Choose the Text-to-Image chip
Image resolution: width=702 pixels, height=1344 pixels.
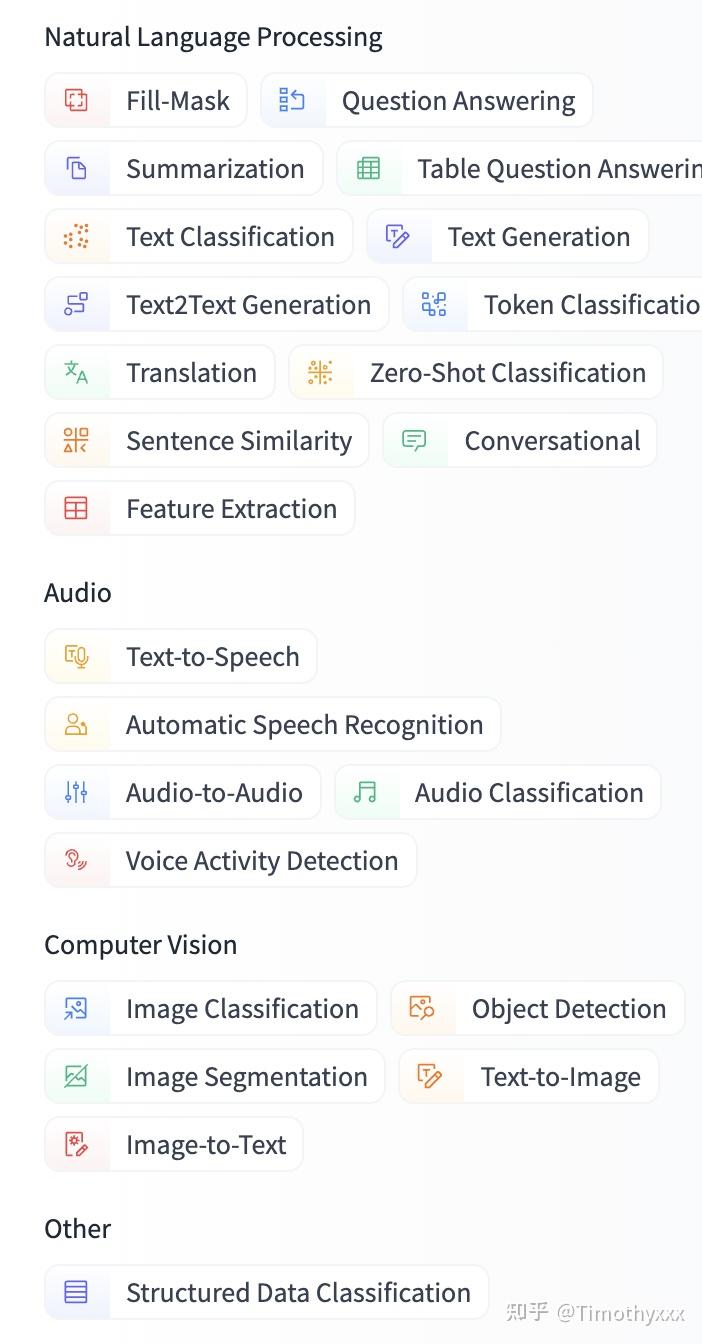click(529, 1077)
